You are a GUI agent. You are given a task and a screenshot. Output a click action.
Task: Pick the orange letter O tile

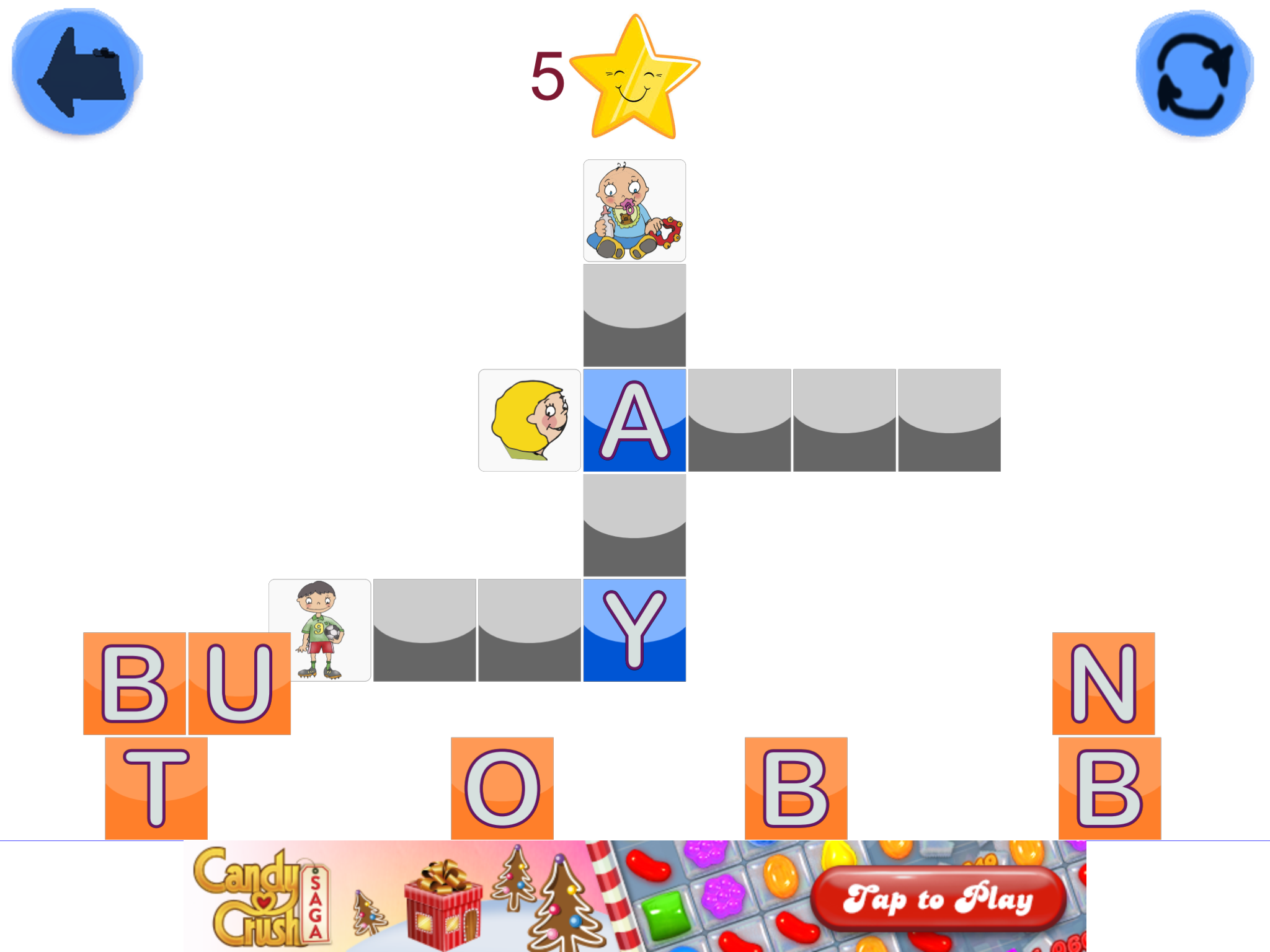(x=502, y=788)
